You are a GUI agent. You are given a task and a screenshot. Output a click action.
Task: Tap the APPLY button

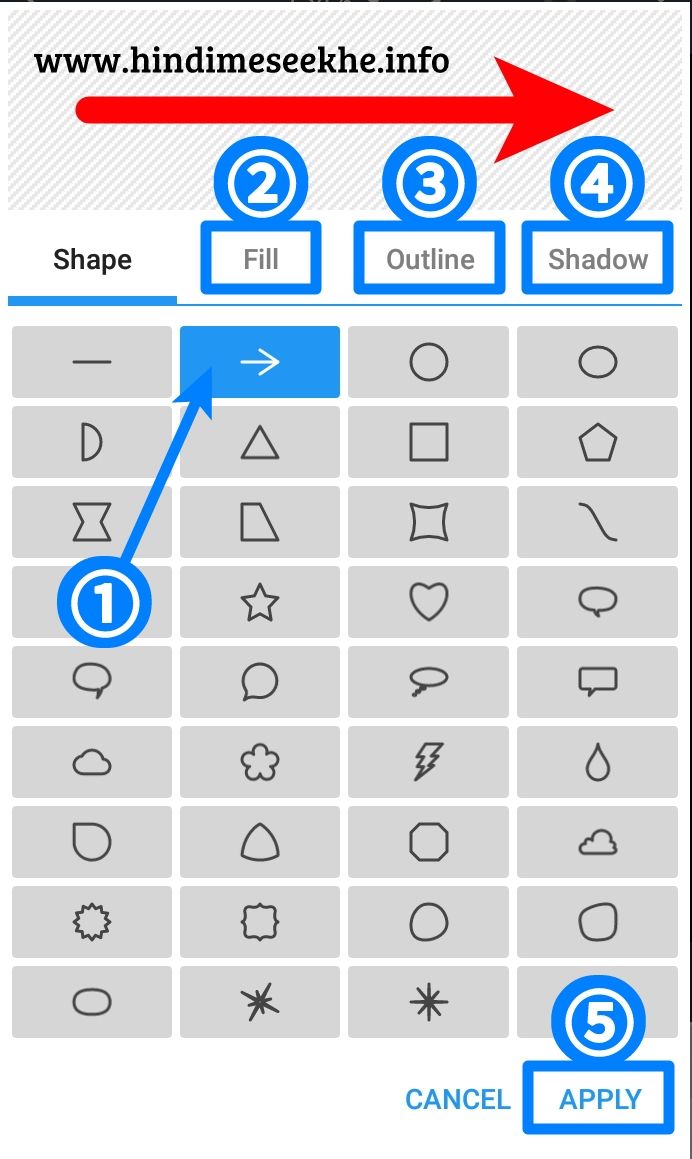coord(600,1099)
